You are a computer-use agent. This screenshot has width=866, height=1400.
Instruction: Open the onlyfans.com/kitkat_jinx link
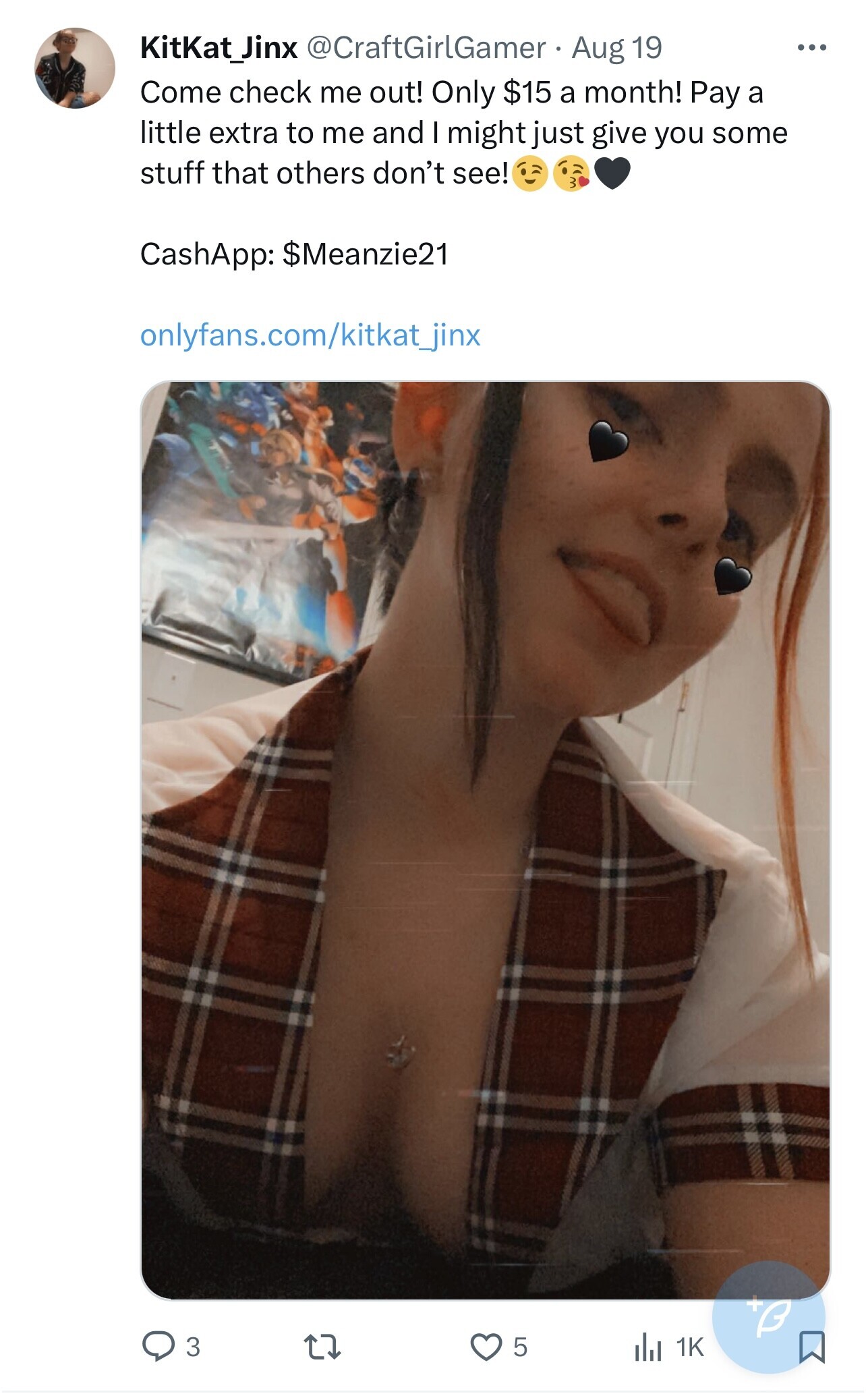(310, 335)
